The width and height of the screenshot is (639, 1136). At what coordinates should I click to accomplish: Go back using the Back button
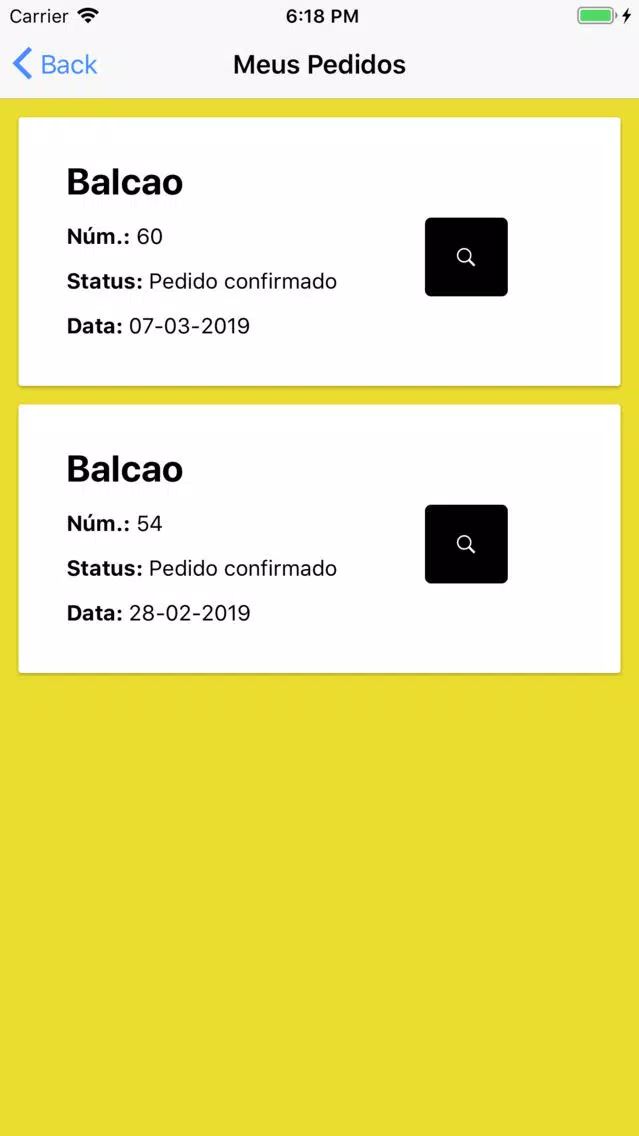click(x=55, y=64)
